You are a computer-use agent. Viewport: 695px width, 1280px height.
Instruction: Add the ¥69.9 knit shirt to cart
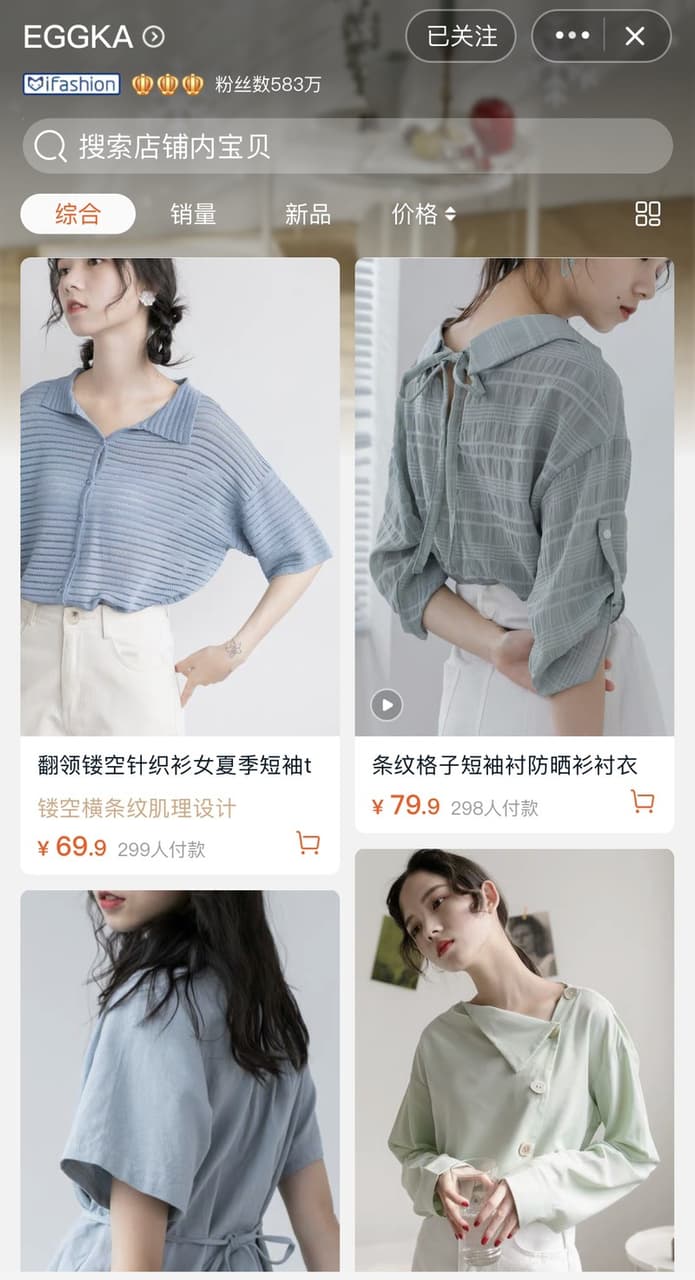pos(308,843)
